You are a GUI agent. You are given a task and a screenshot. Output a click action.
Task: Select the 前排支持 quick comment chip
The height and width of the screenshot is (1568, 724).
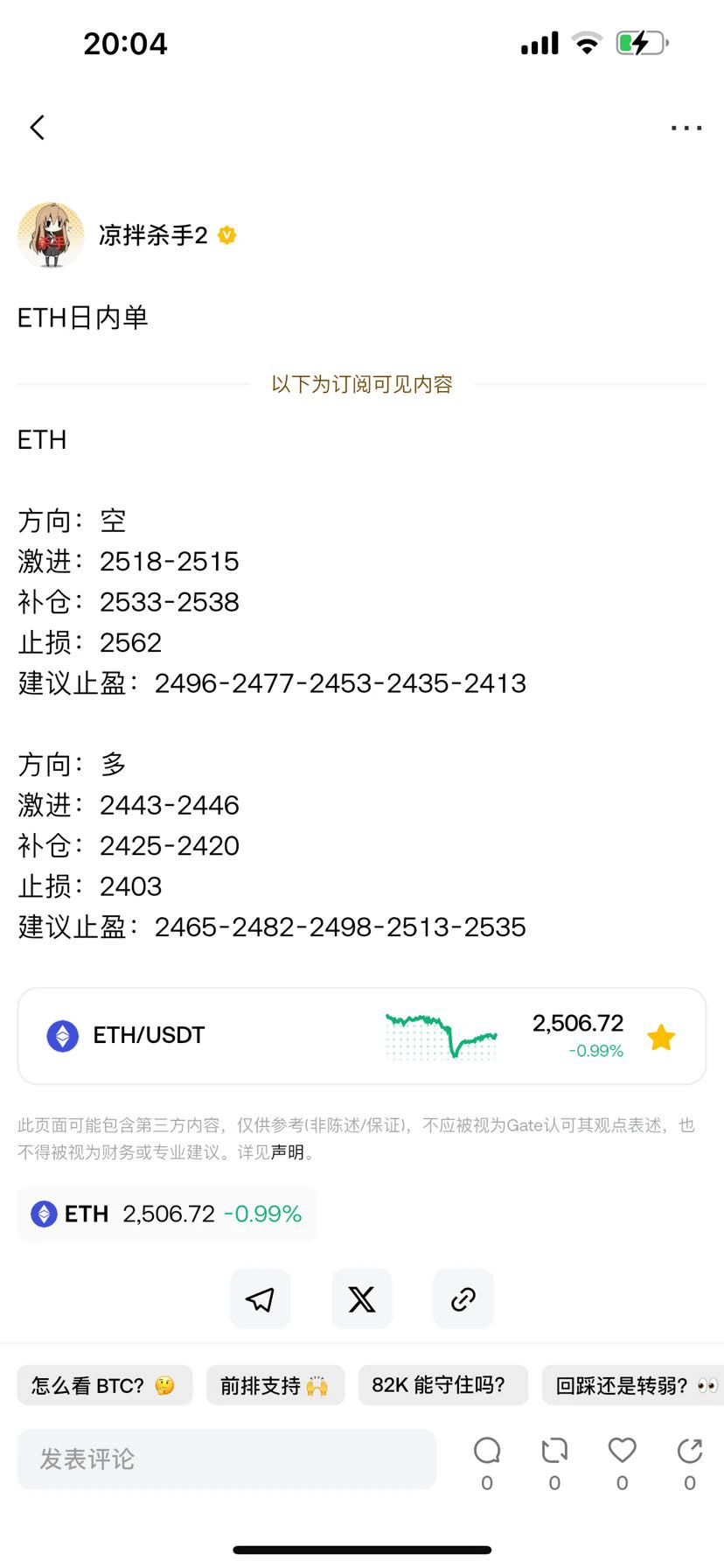point(275,1385)
